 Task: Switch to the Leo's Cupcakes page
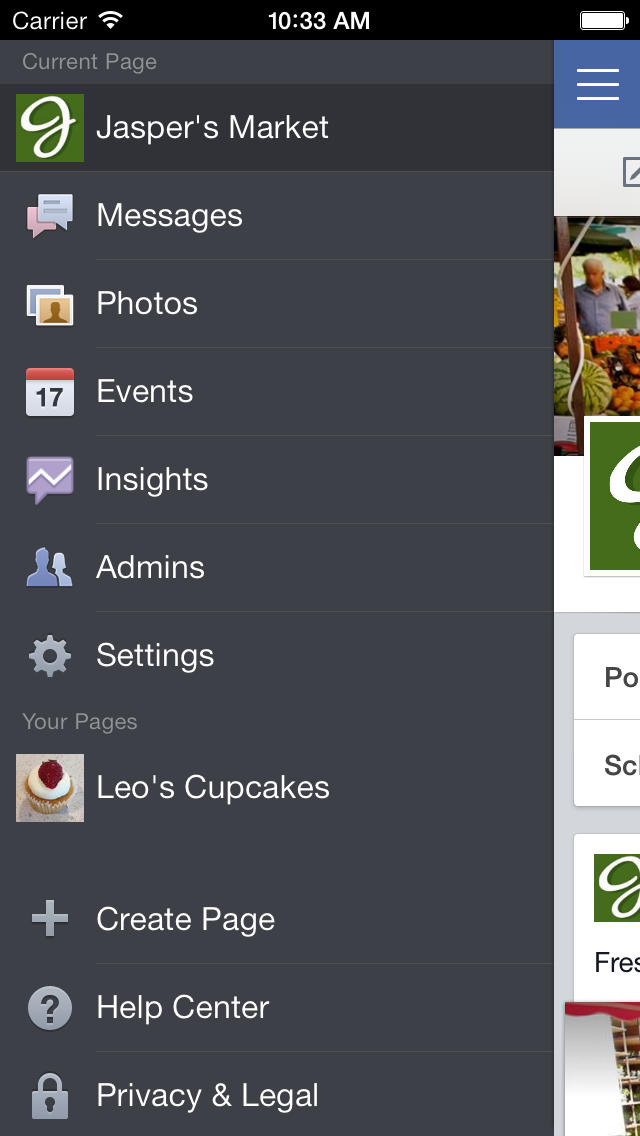[212, 788]
